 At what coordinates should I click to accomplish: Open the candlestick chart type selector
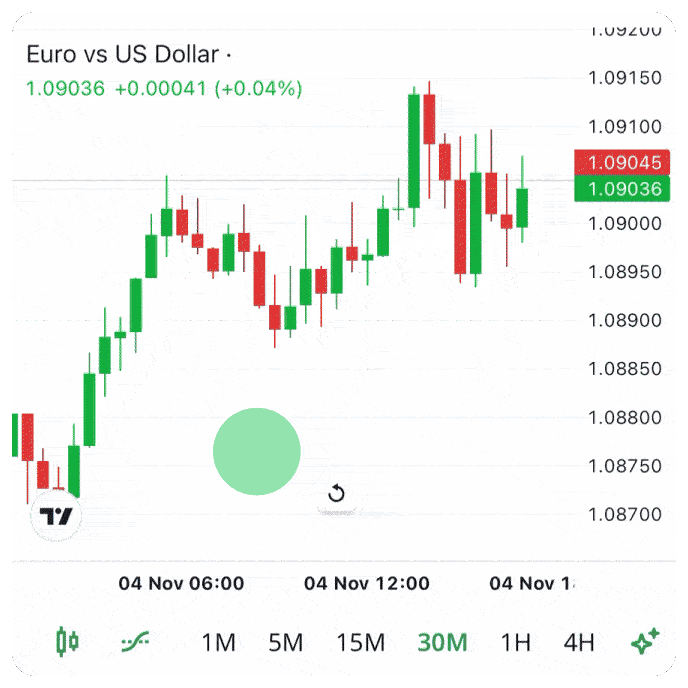coord(67,642)
